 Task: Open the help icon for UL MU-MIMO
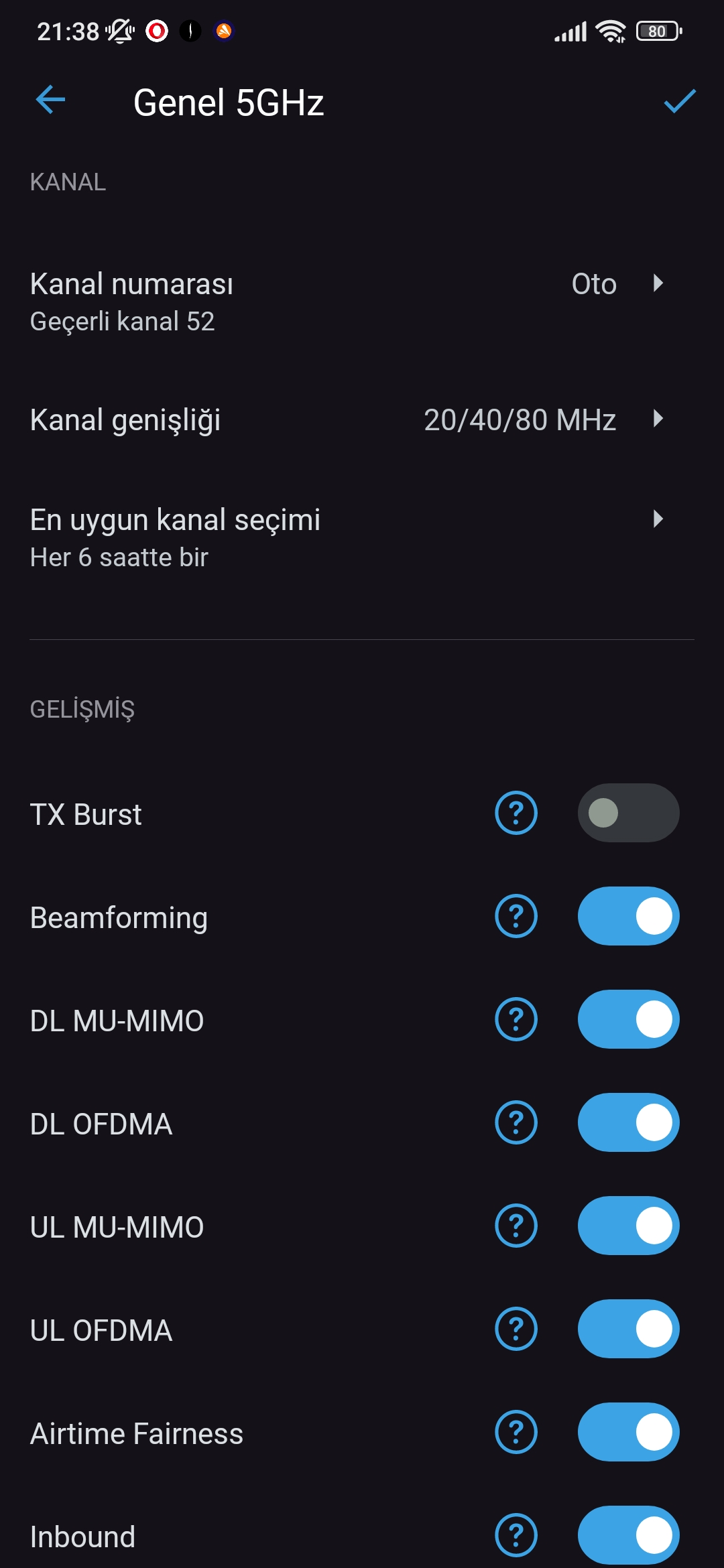(x=516, y=1226)
